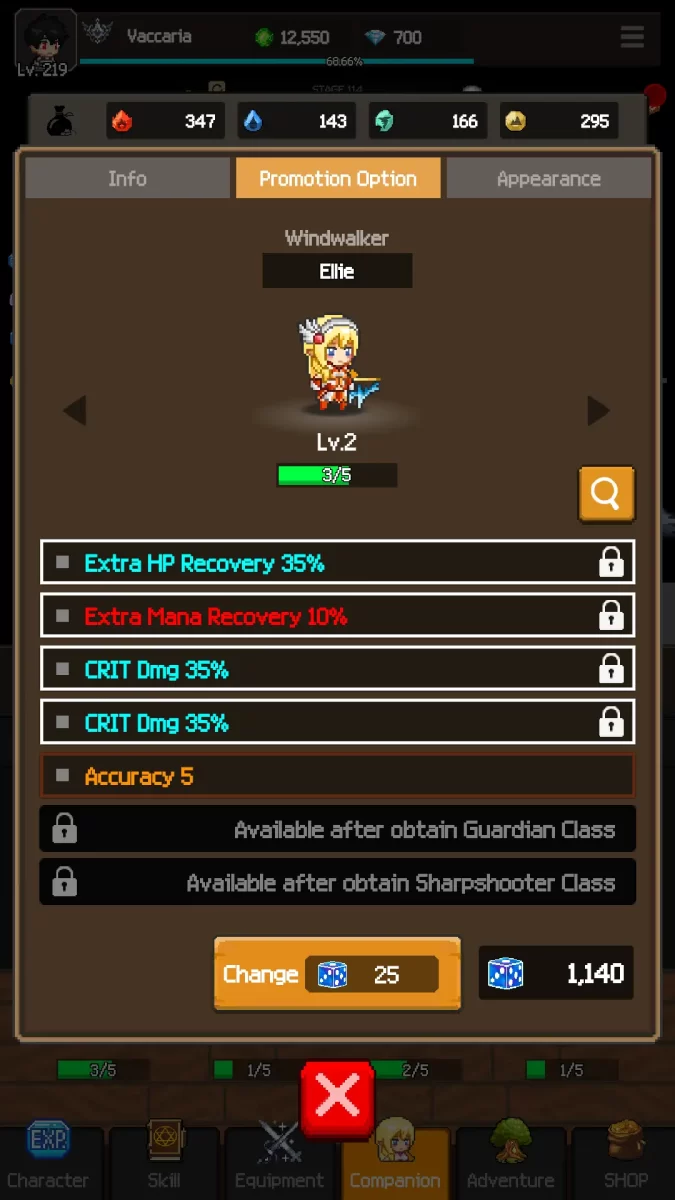This screenshot has width=675, height=1200.
Task: Switch to the Appearance tab
Action: pos(548,179)
